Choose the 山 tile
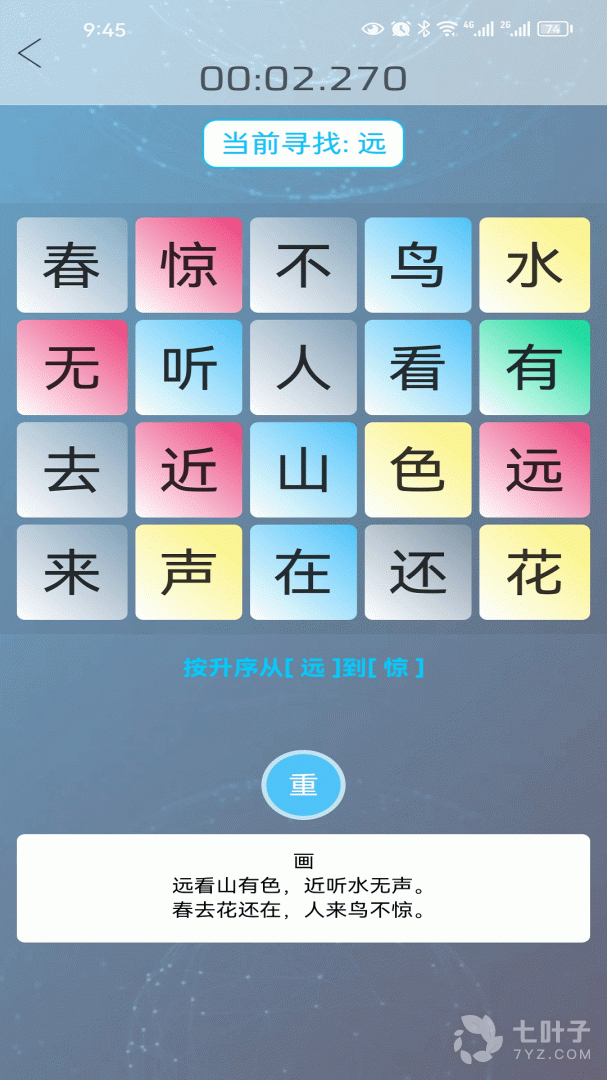607x1080 pixels. 303,470
